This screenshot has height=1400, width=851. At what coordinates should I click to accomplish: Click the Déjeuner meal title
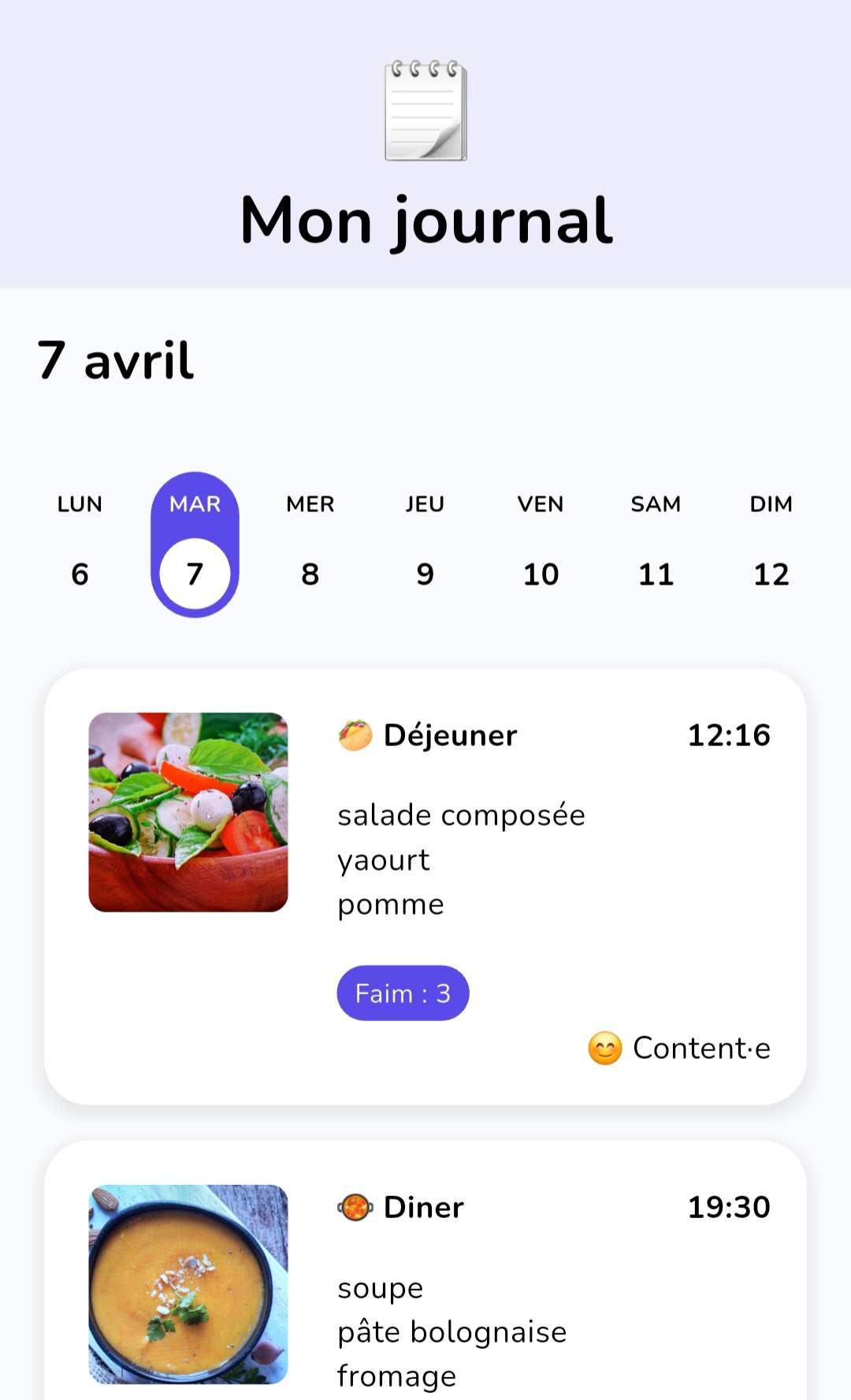(x=449, y=733)
